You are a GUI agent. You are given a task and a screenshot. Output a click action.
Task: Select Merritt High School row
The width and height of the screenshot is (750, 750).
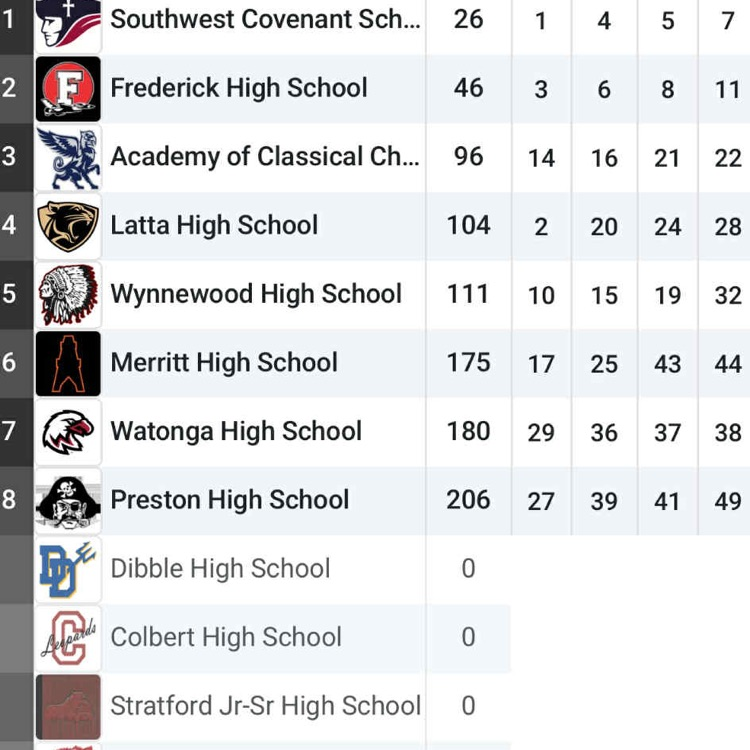click(x=224, y=362)
